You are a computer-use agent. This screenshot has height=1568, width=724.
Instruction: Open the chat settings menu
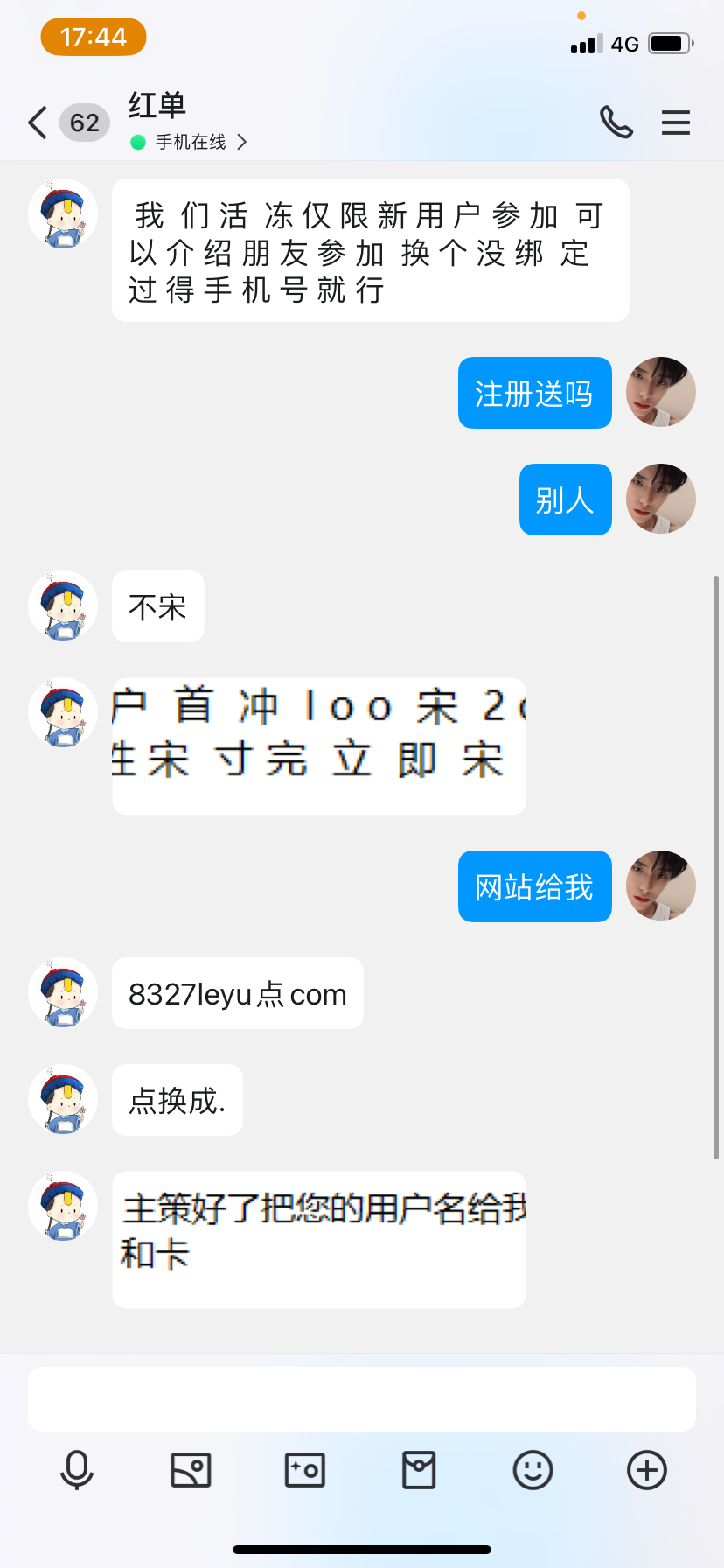(x=675, y=122)
